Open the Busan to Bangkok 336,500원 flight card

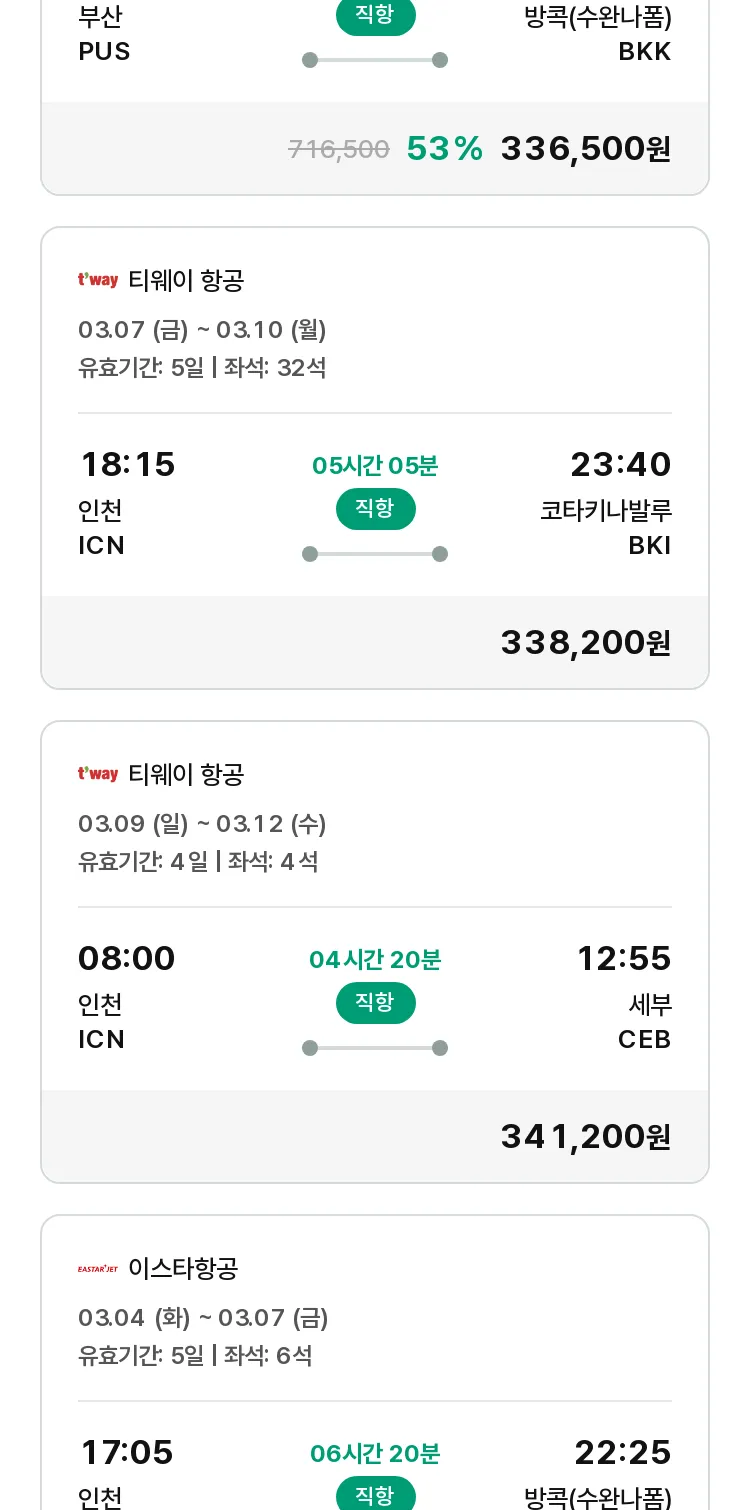point(375,97)
